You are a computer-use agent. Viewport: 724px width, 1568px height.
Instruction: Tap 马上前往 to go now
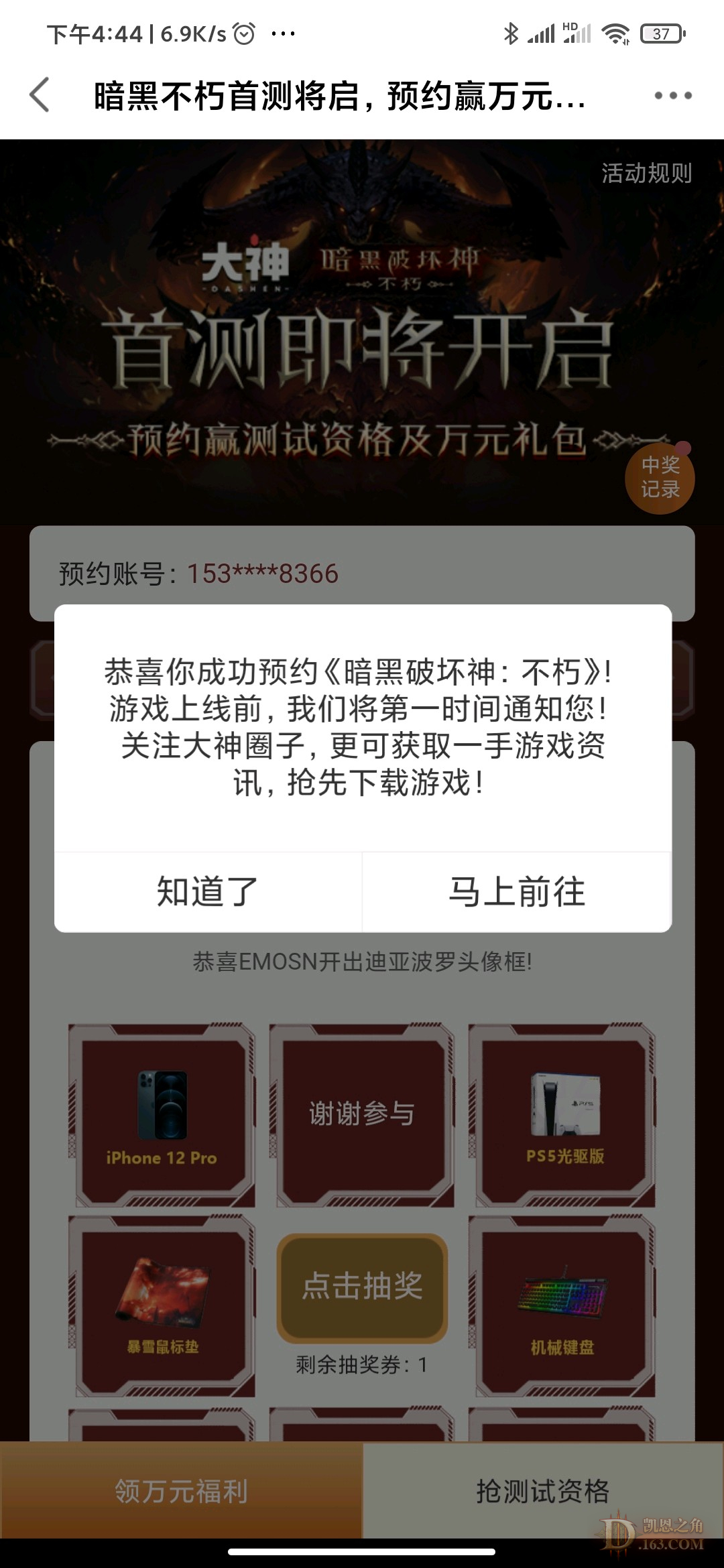(x=516, y=892)
